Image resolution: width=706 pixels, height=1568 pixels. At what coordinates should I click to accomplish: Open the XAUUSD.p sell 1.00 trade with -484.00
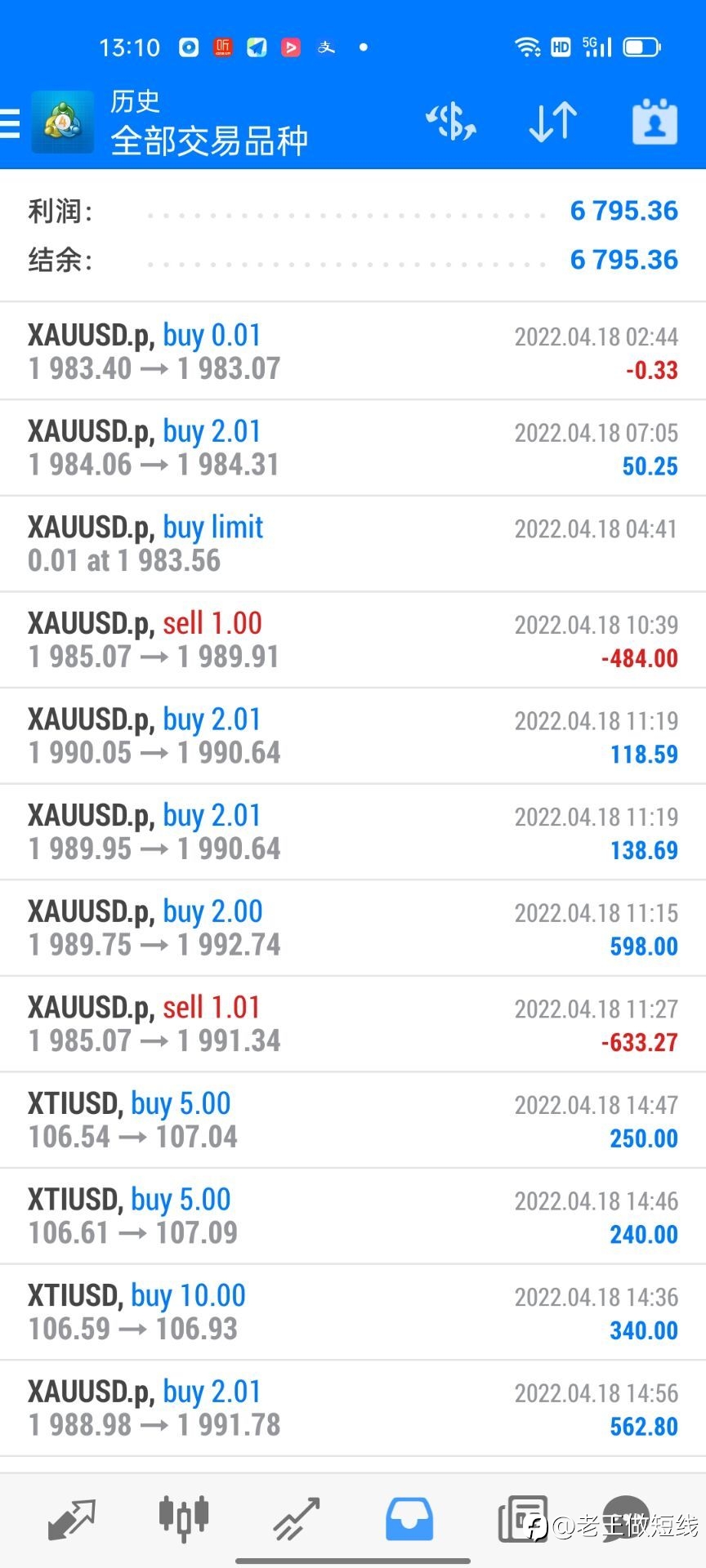click(x=353, y=639)
